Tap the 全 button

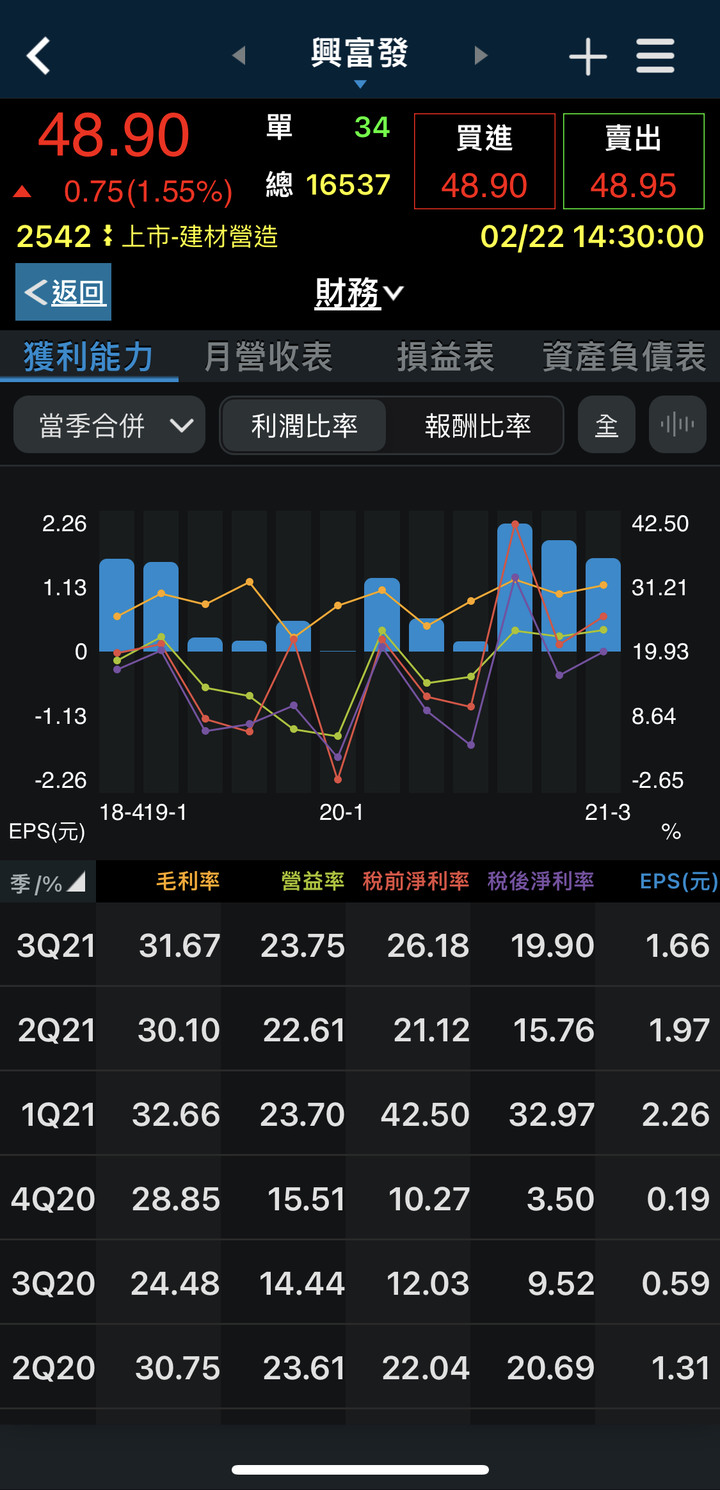[x=606, y=425]
